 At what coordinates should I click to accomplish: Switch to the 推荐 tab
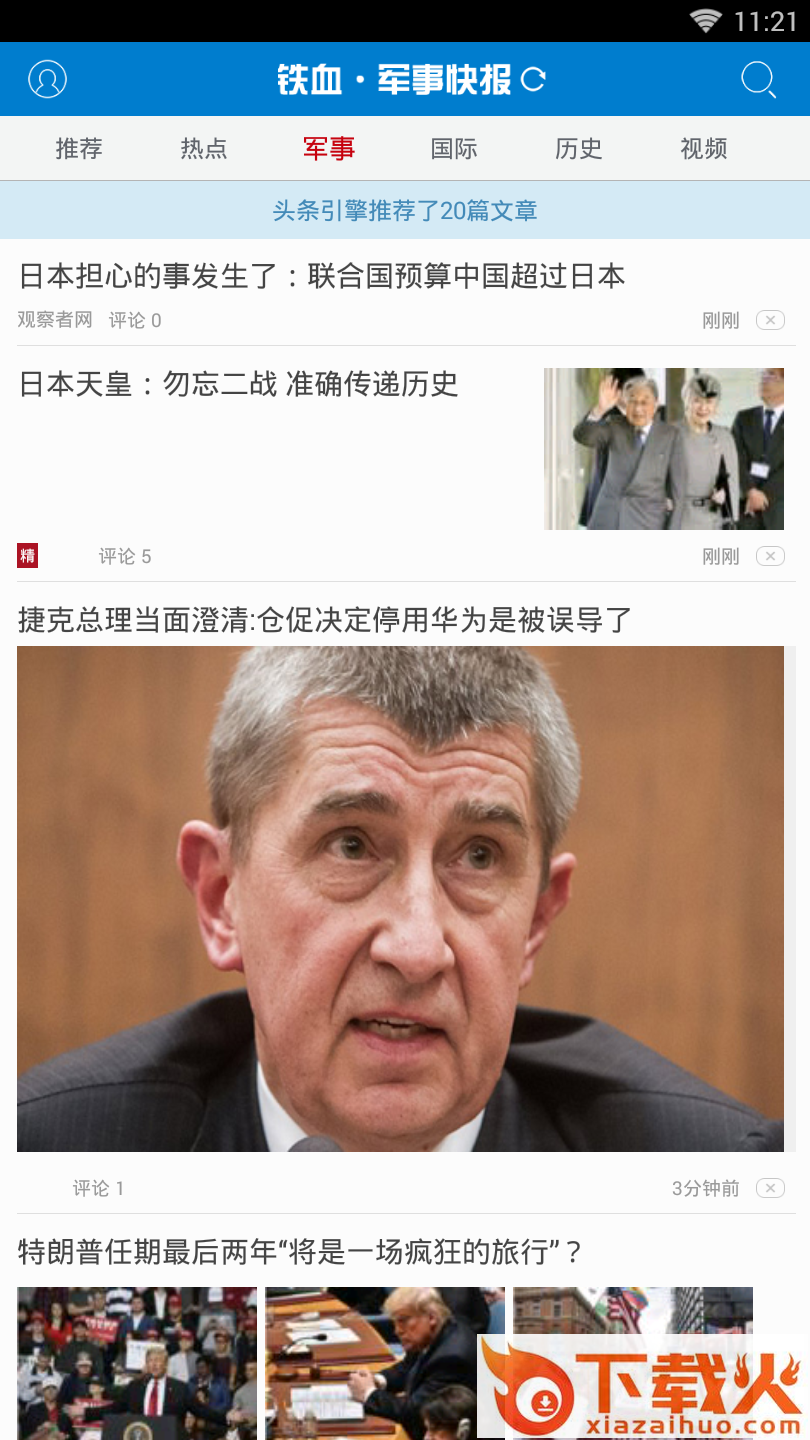pyautogui.click(x=79, y=149)
